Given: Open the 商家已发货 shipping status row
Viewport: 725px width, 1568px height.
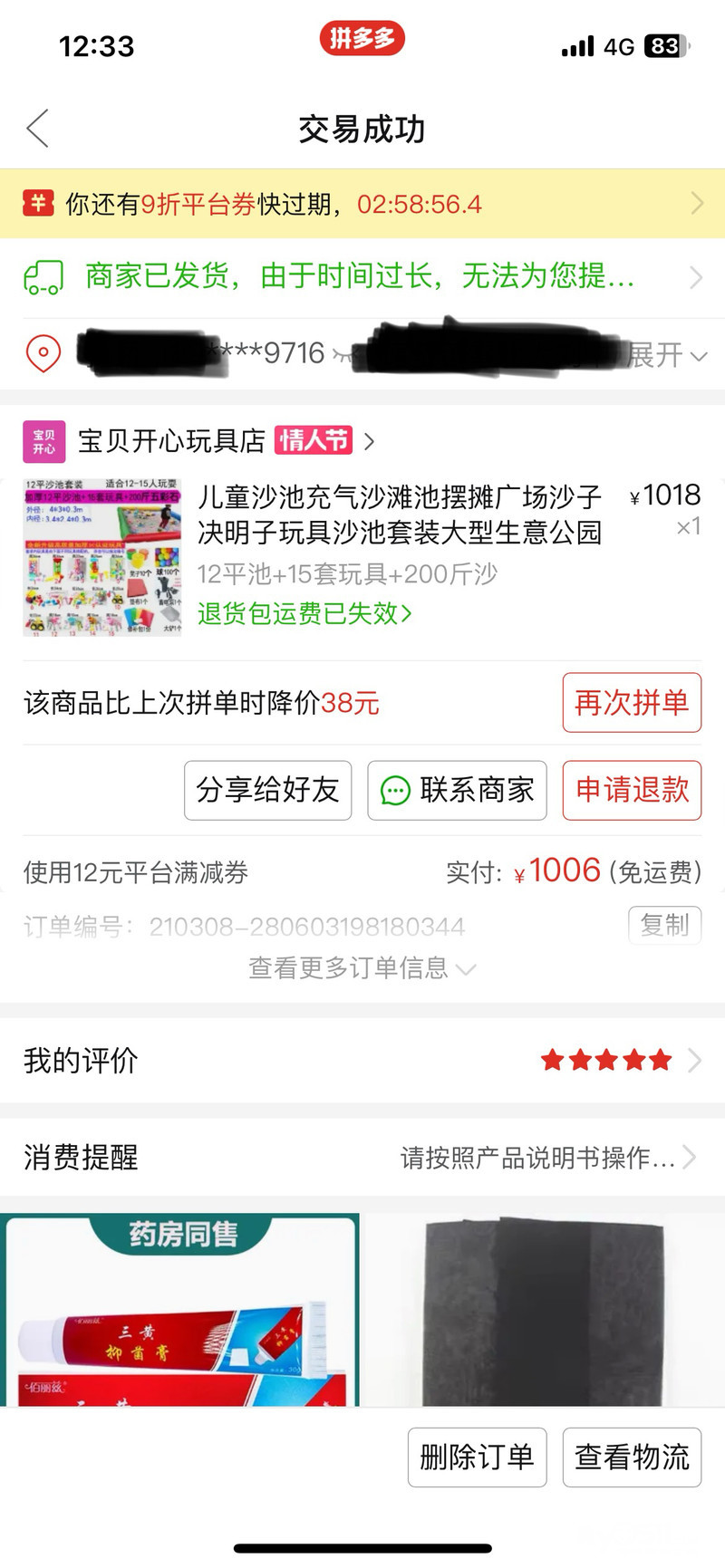Looking at the screenshot, I should 362,276.
